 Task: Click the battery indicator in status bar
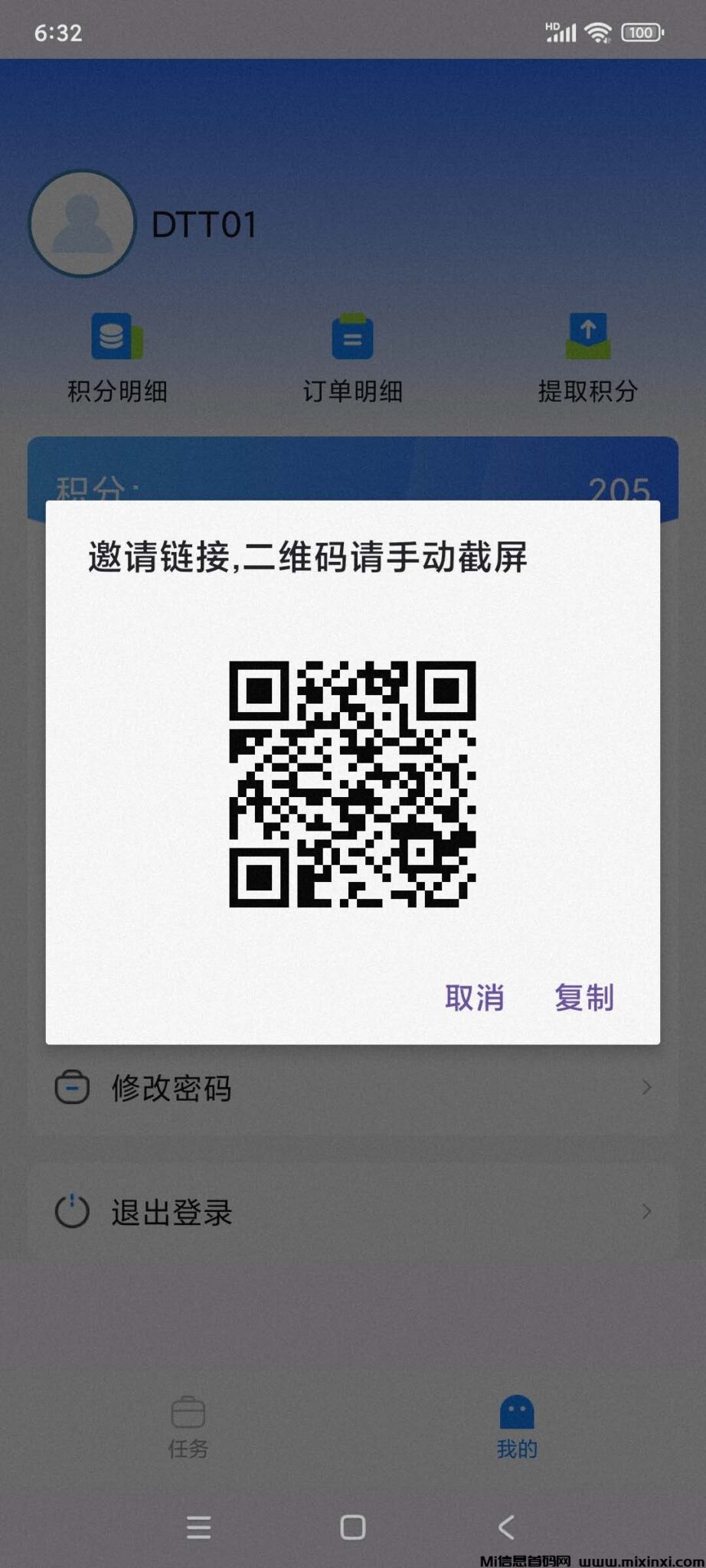click(640, 32)
